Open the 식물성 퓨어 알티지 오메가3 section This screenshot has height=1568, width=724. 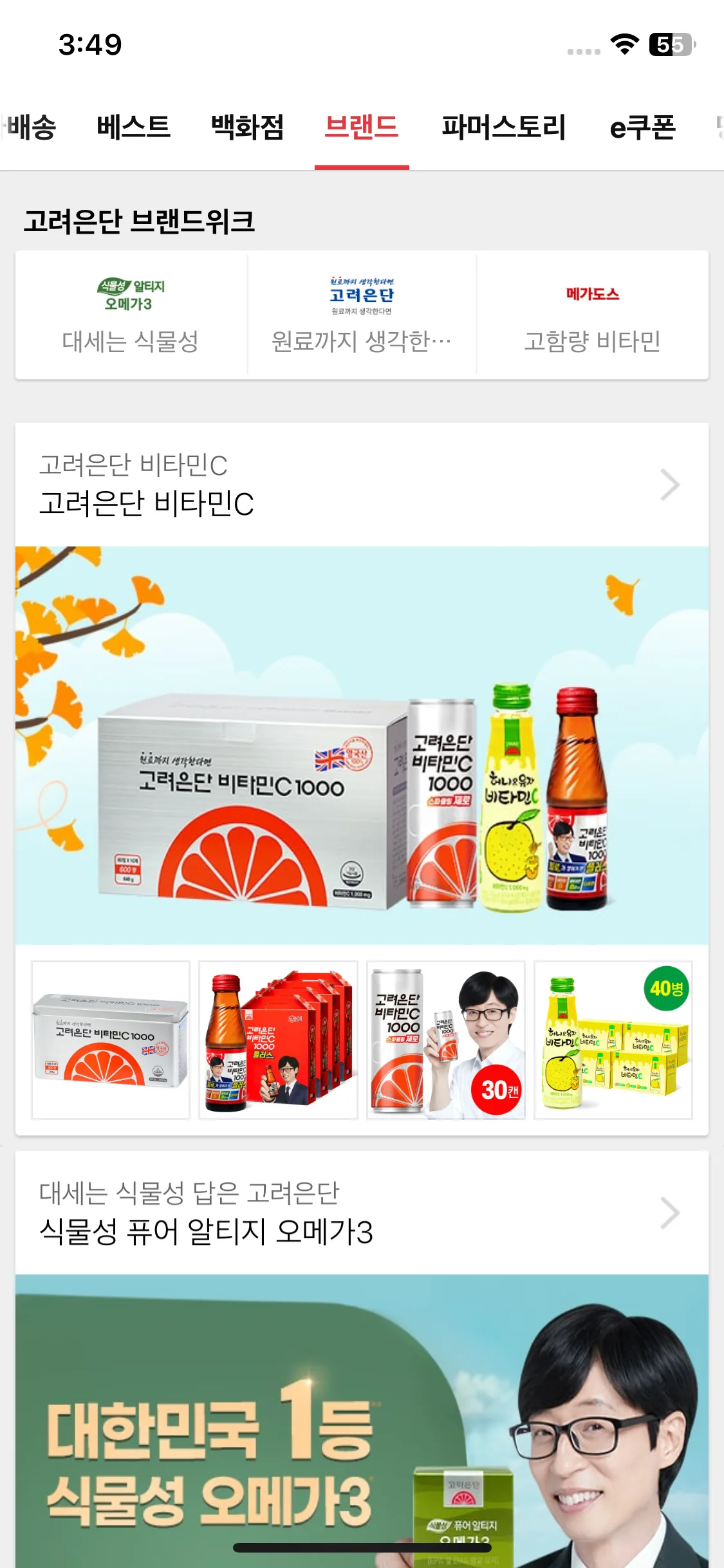pyautogui.click(x=362, y=1213)
